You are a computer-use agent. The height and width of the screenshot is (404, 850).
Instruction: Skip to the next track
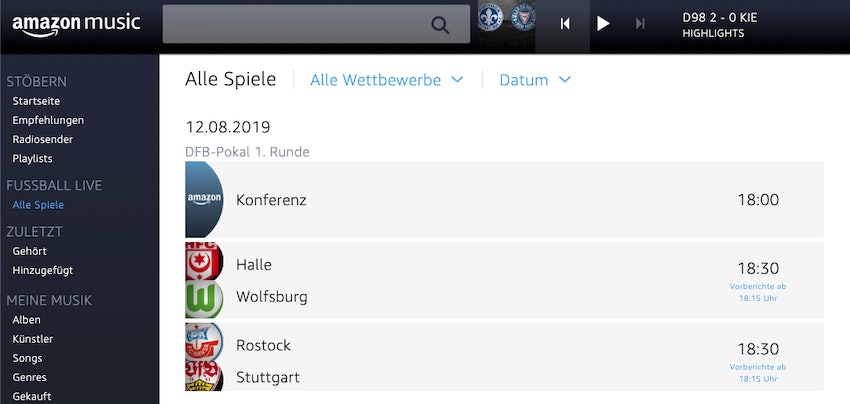coord(640,24)
